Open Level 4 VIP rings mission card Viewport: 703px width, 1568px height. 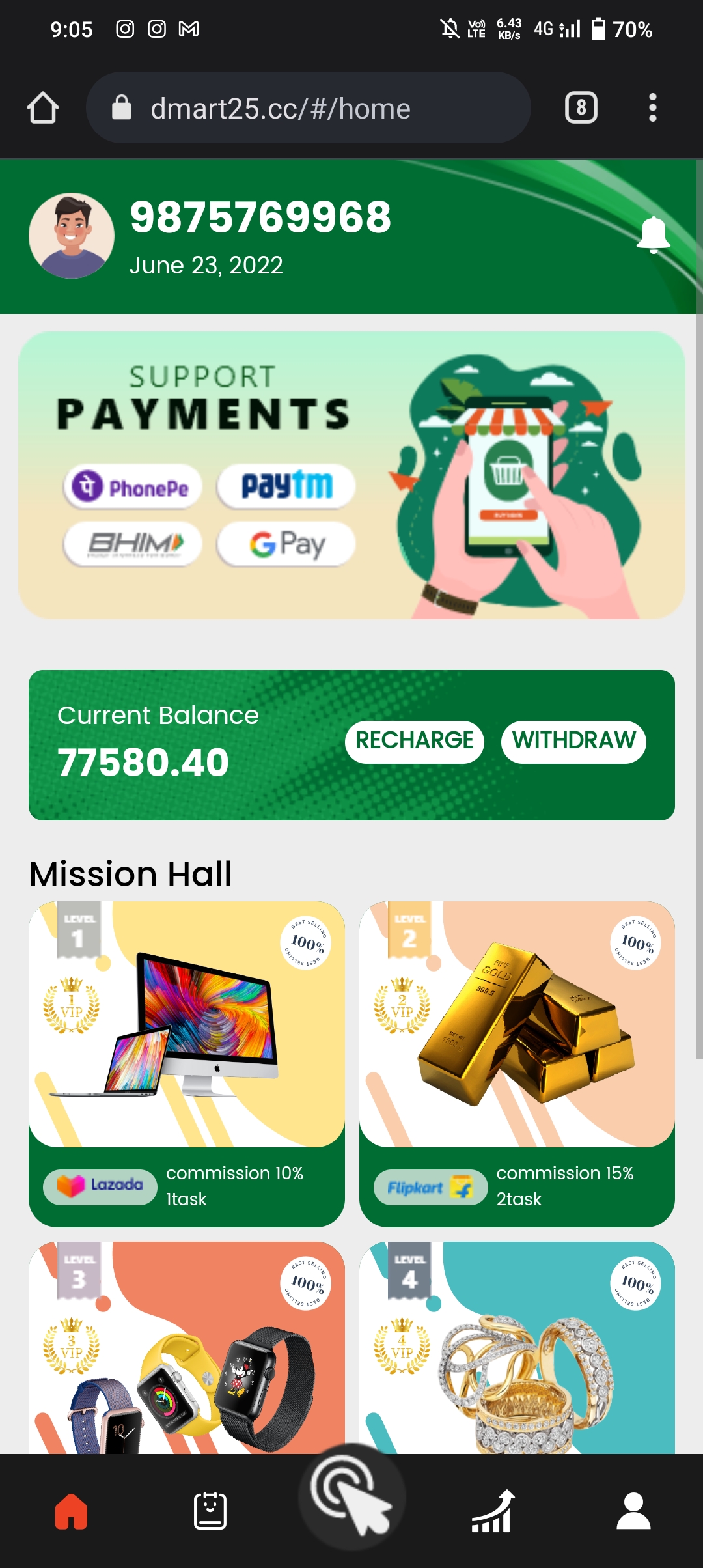517,1348
